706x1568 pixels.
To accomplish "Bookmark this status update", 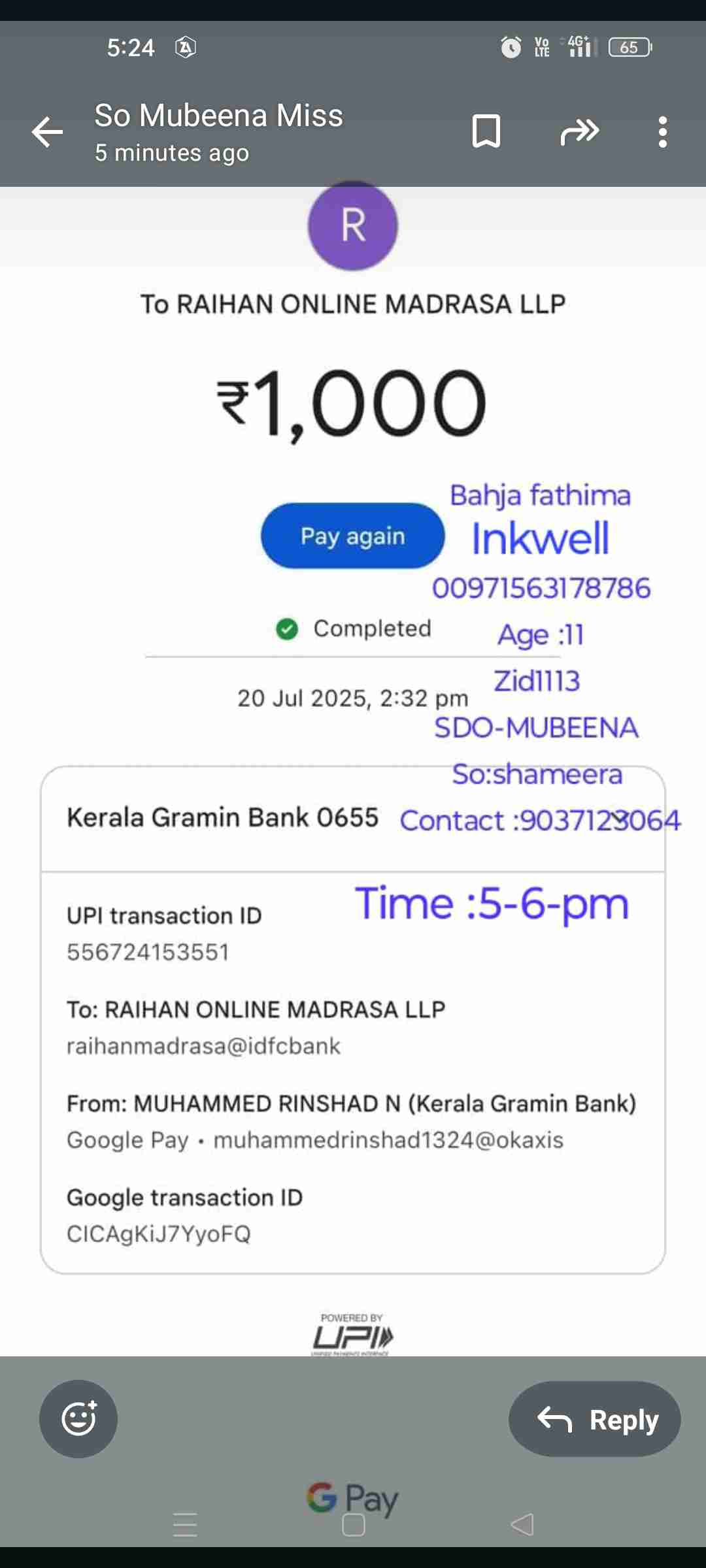I will (486, 132).
